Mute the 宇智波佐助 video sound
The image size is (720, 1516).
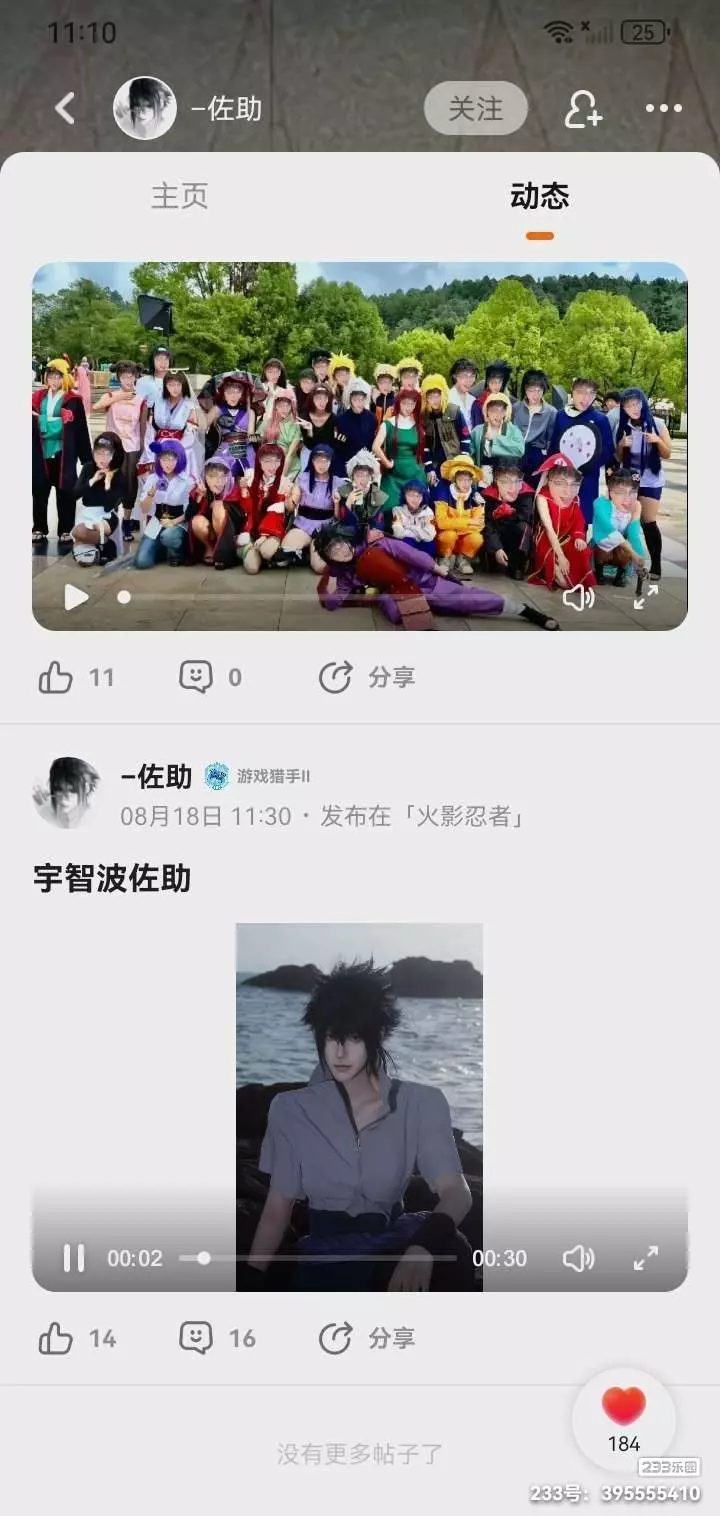pos(578,1258)
